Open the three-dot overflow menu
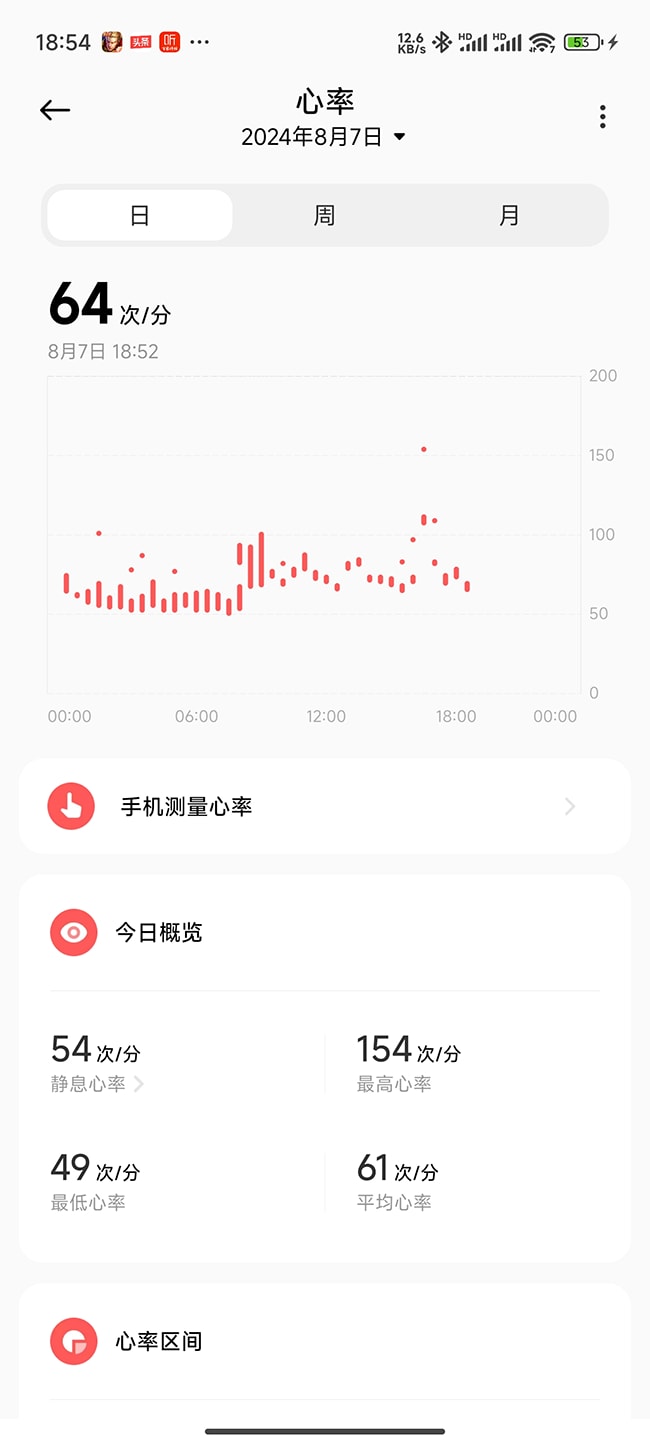Viewport: 650px width, 1444px height. 602,117
